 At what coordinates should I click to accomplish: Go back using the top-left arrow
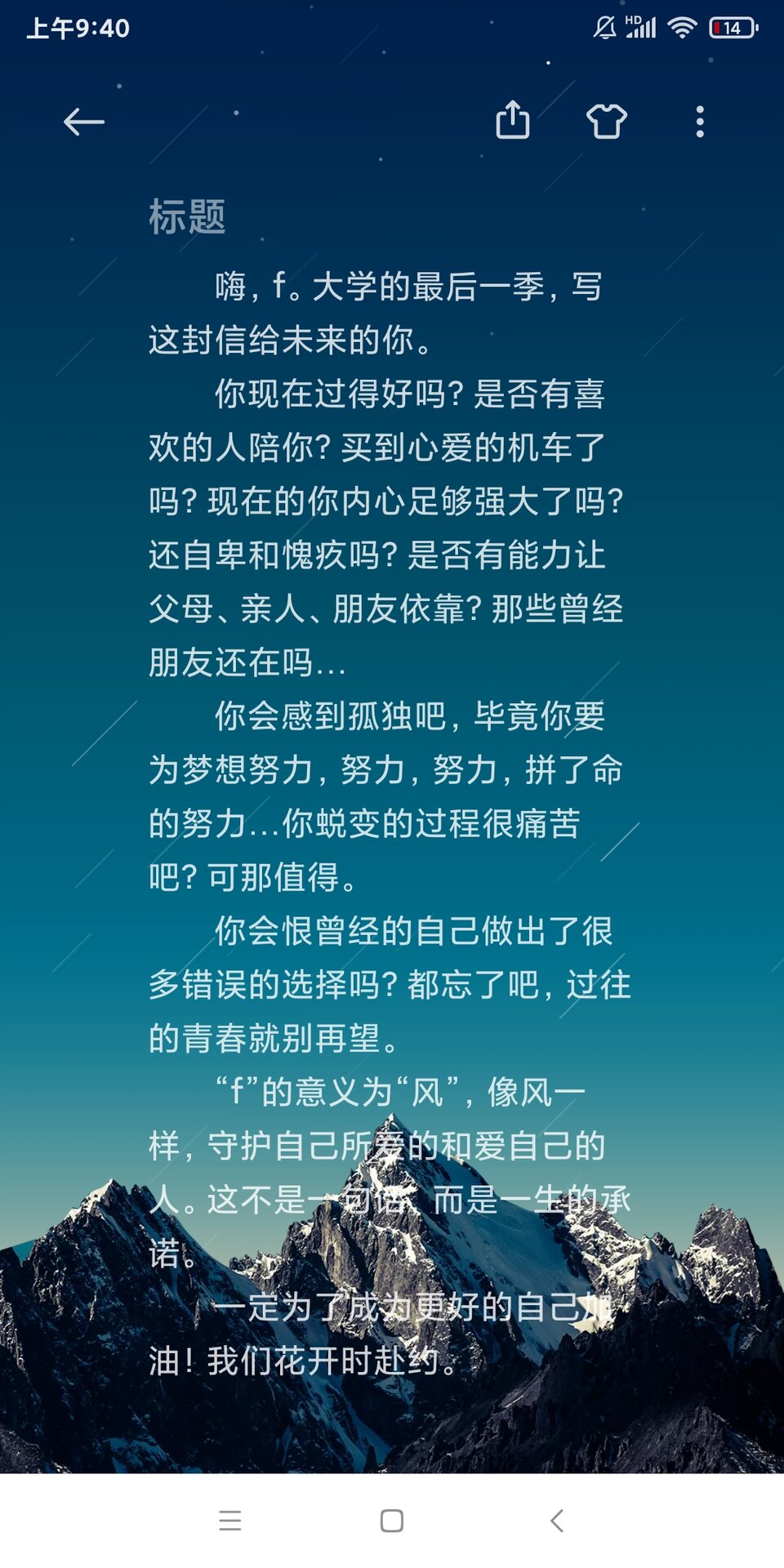coord(84,122)
